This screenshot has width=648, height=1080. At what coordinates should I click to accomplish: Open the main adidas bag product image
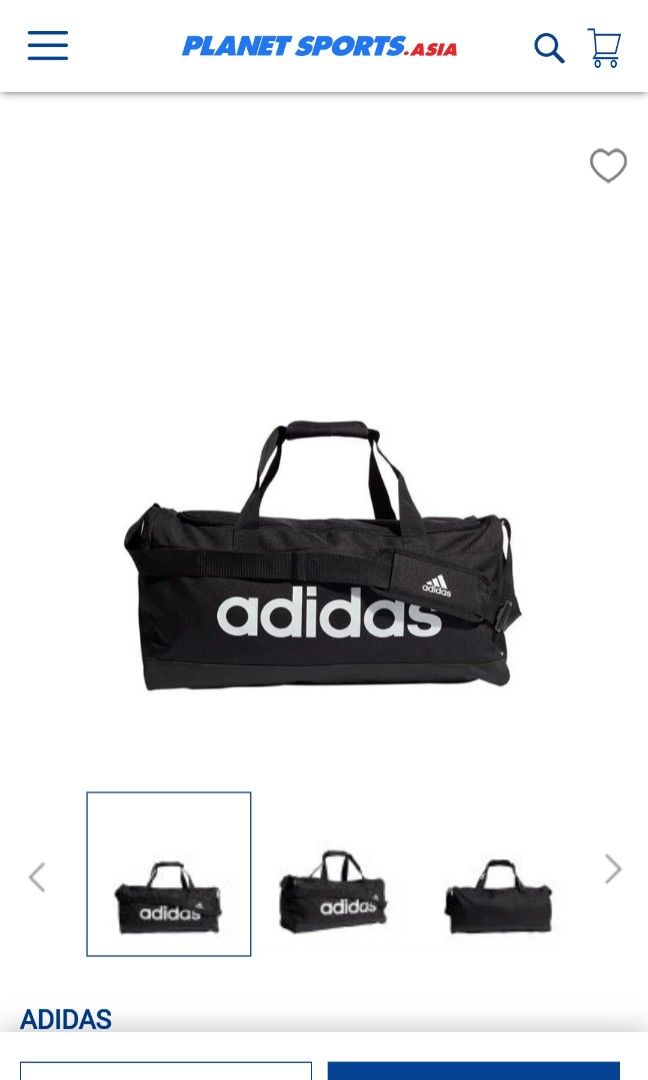point(322,557)
